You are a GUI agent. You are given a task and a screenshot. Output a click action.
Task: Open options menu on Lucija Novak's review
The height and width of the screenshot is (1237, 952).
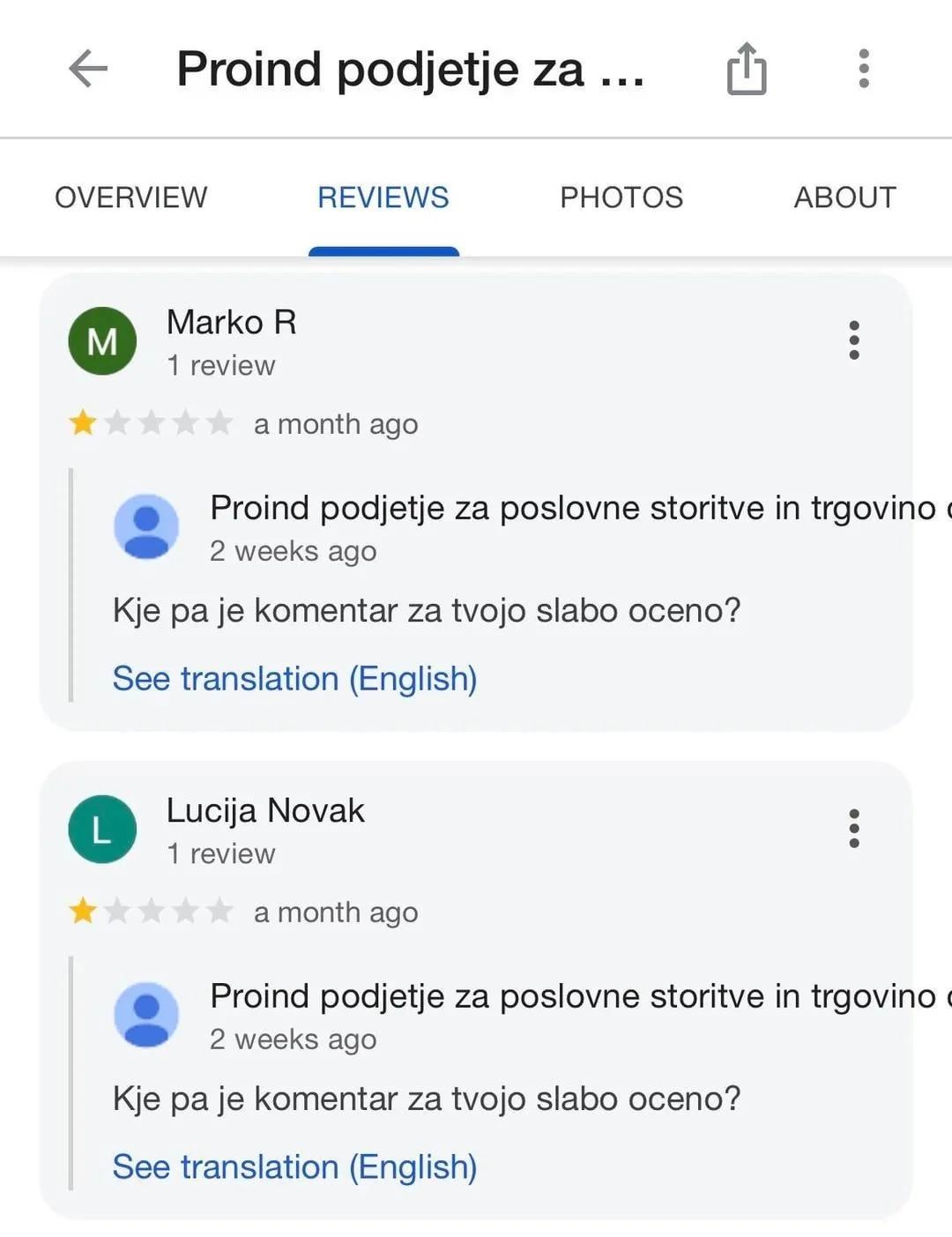pyautogui.click(x=853, y=829)
